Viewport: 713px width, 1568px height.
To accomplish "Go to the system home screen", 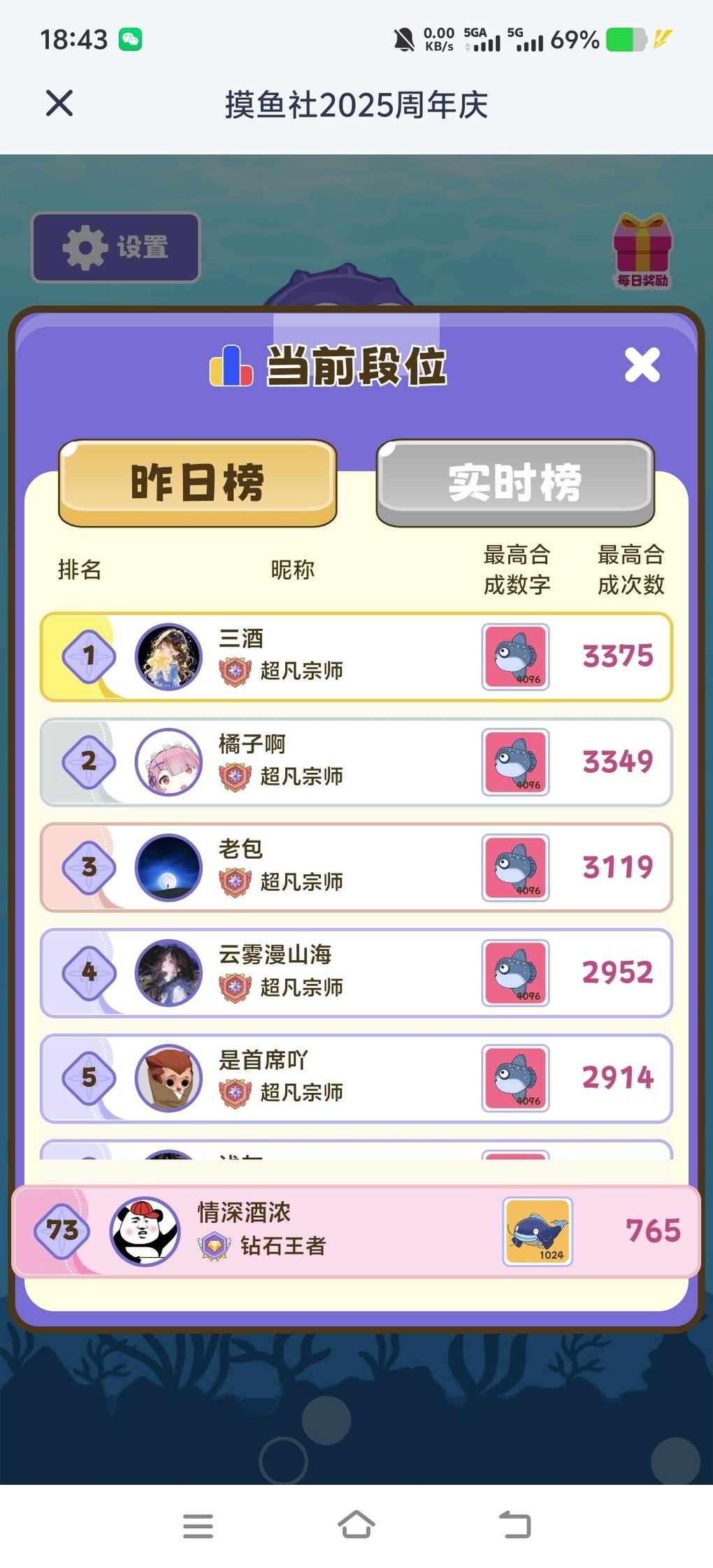I will coord(356,1525).
